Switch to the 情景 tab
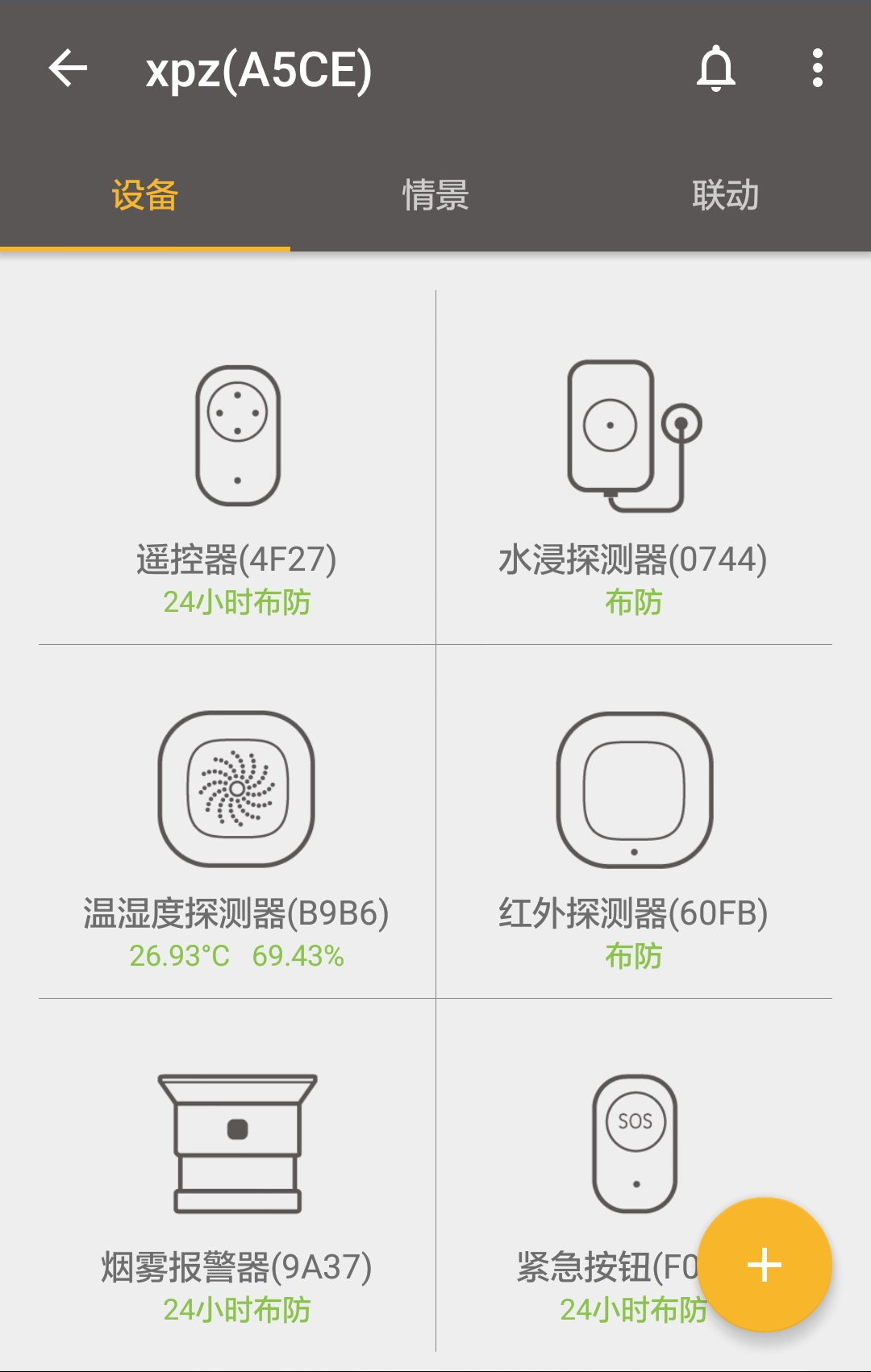Screen dimensions: 871x1372 435,196
